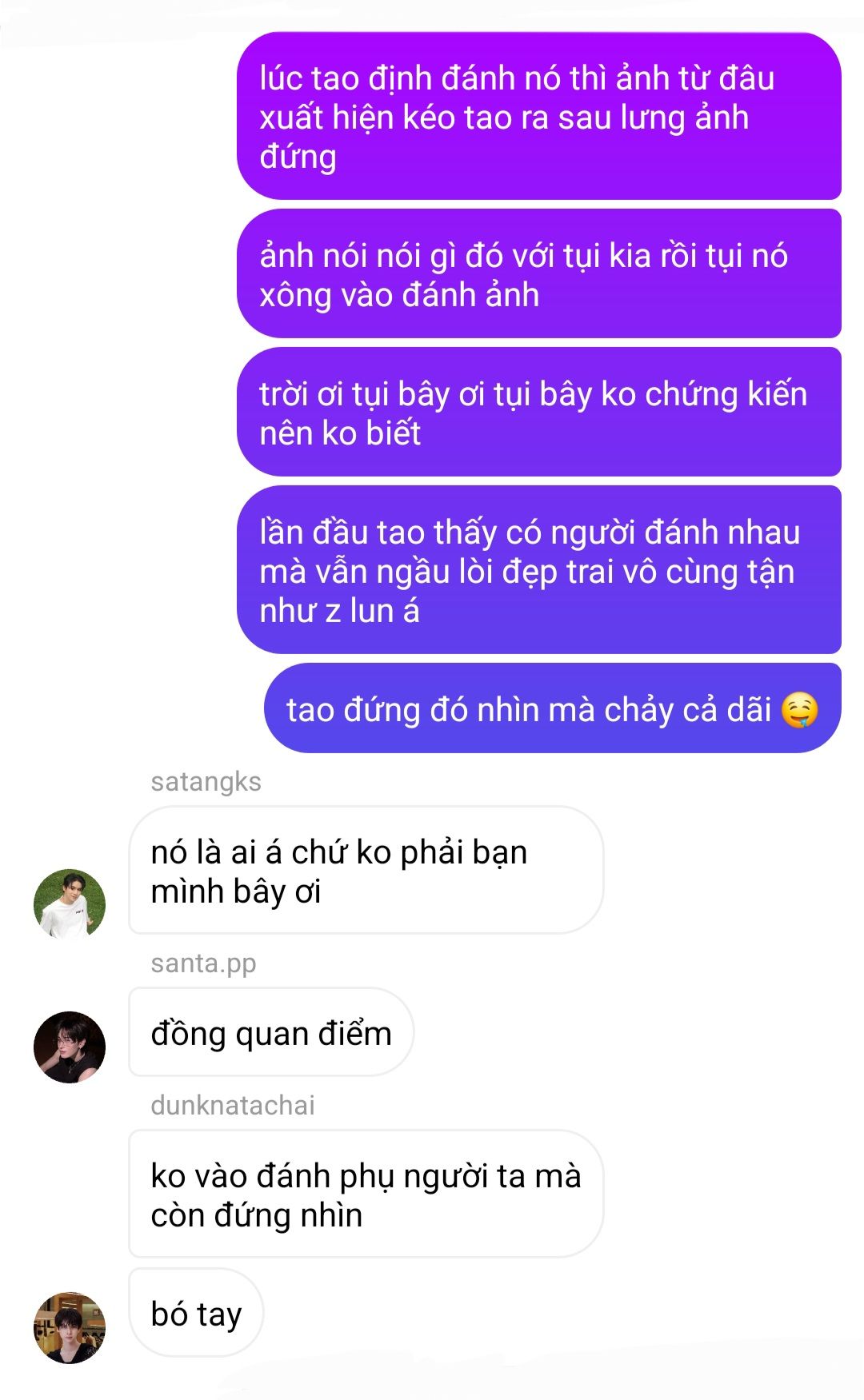Tap dunknatachai's avatar beside "bó tay"
Viewport: 864px width, 1400px height.
[x=70, y=1326]
